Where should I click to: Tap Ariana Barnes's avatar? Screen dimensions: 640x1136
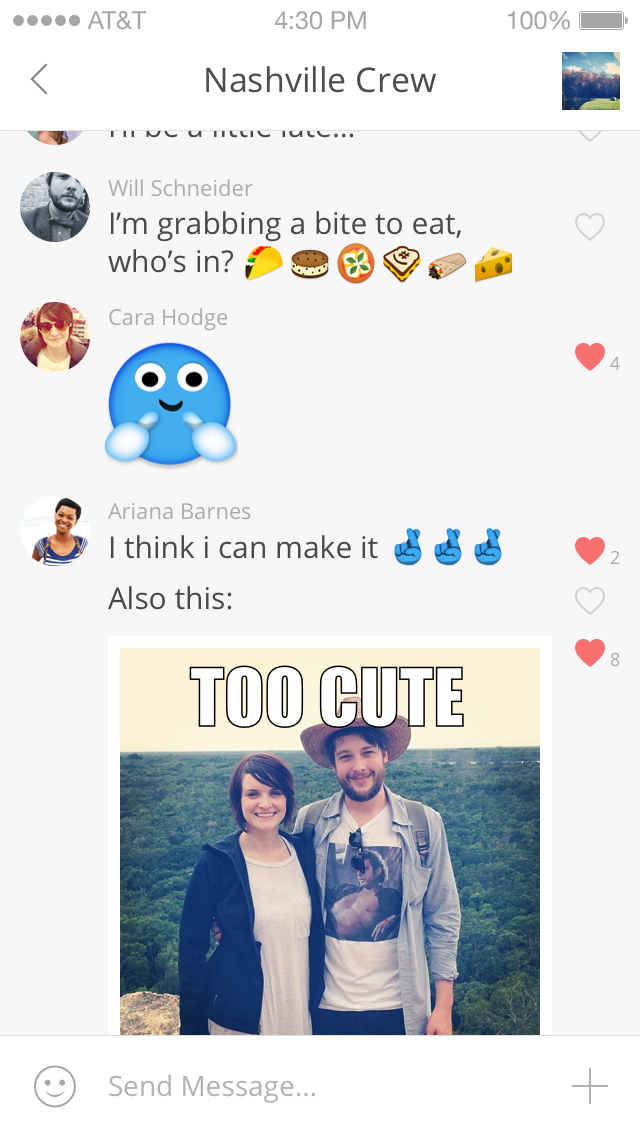(x=55, y=530)
